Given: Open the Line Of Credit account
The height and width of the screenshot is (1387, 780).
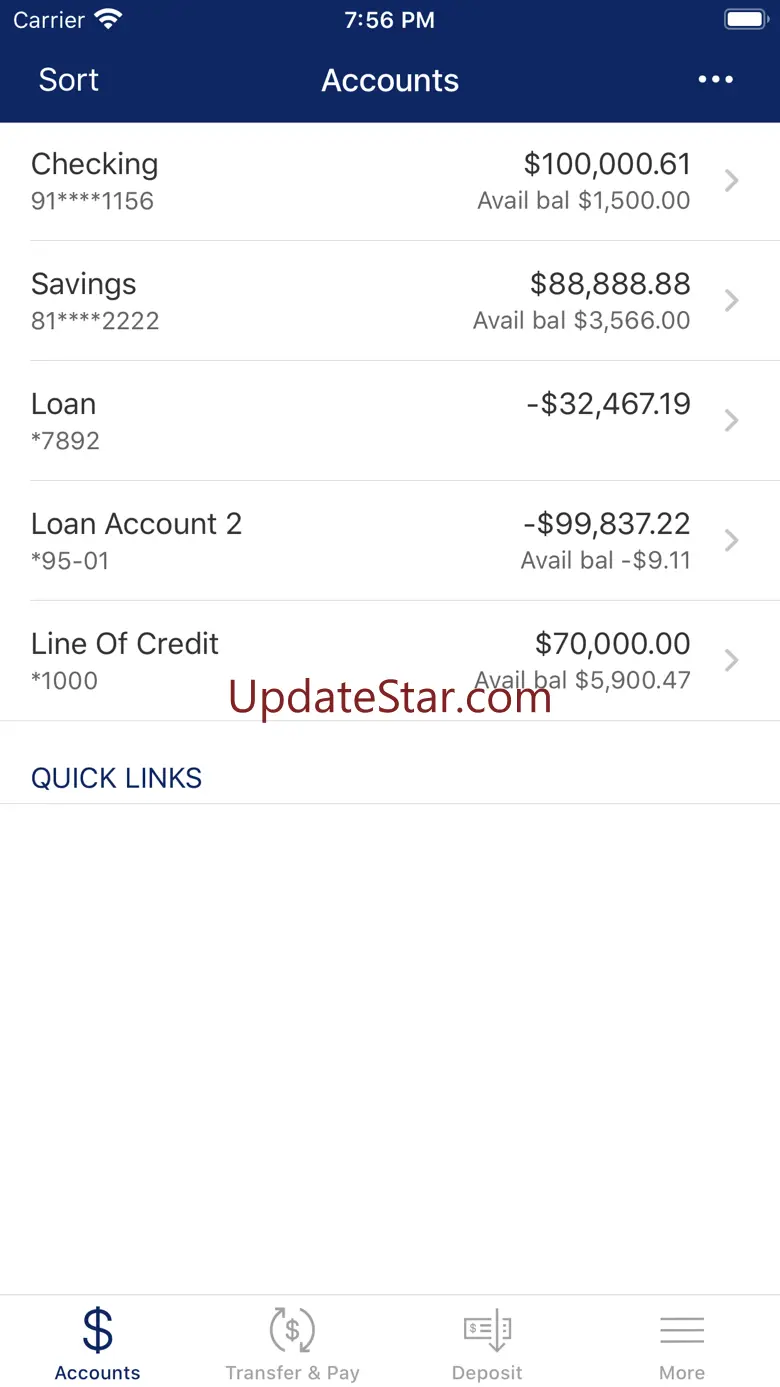Looking at the screenshot, I should [390, 661].
